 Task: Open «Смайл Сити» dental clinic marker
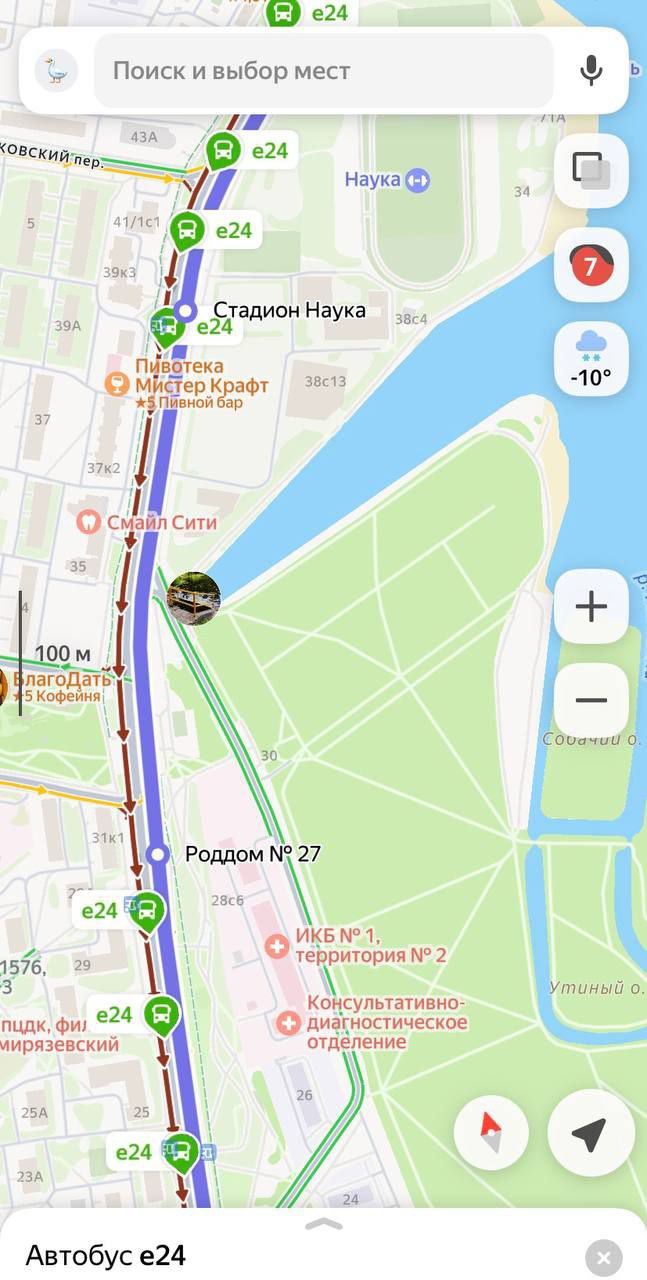click(90, 521)
